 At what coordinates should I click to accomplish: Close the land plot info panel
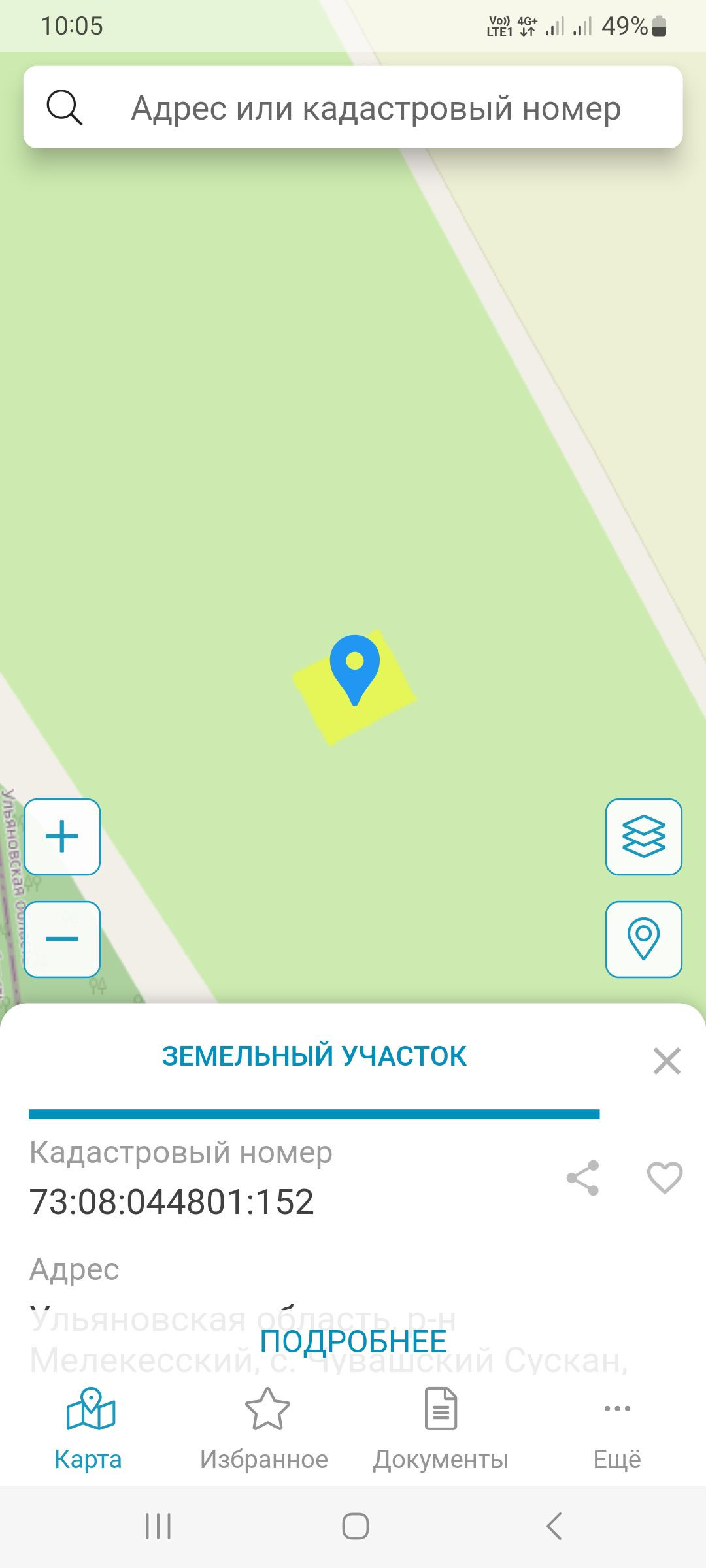(x=666, y=1060)
